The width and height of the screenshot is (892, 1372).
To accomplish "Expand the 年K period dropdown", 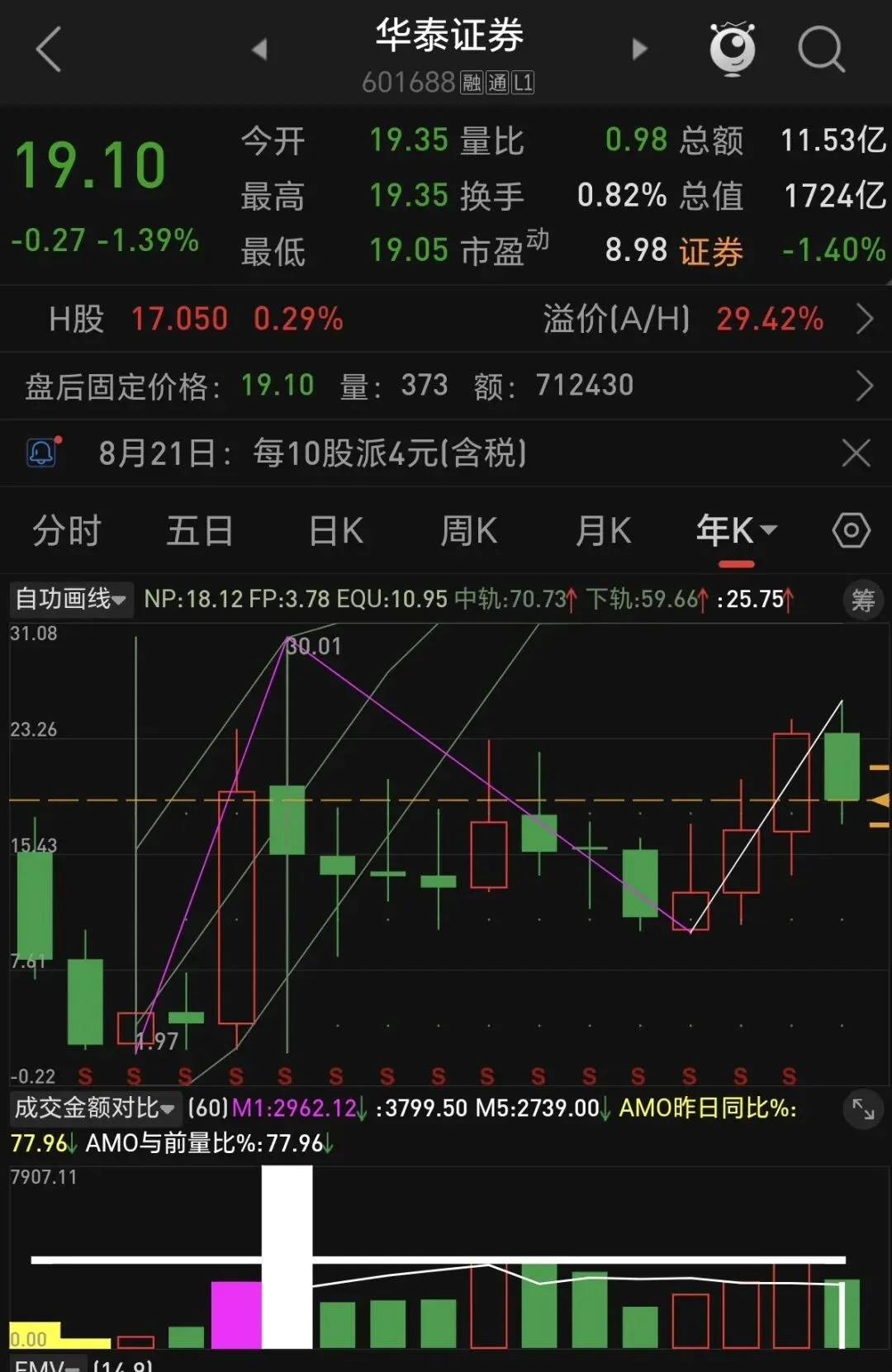I will coord(737,530).
